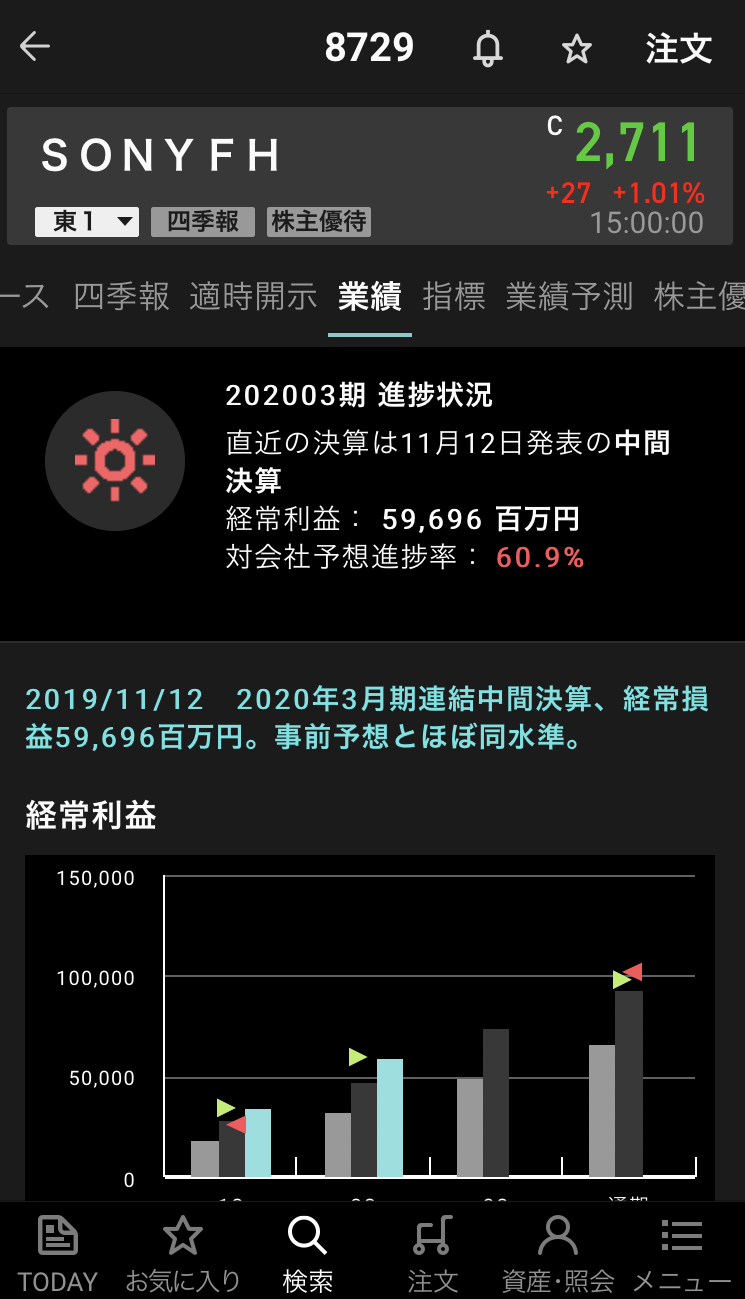745x1299 pixels.
Task: Go back with the top-left arrow
Action: pyautogui.click(x=35, y=47)
